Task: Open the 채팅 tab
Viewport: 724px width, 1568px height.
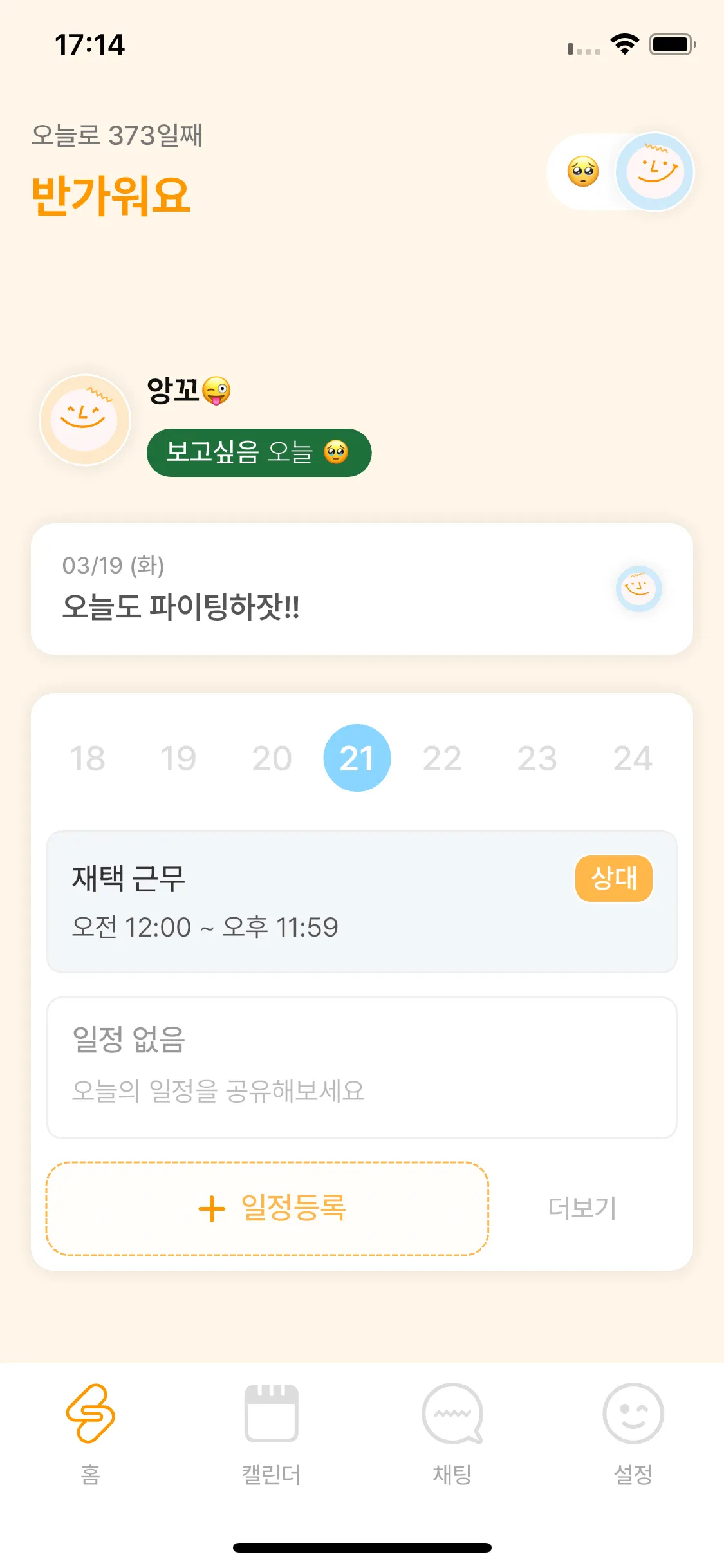Action: point(452,1428)
